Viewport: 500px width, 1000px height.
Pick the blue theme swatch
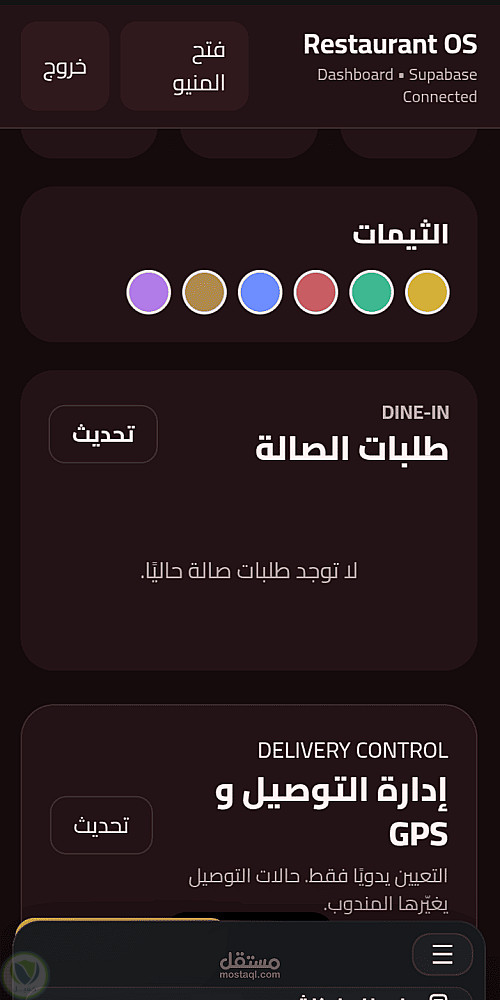point(260,292)
